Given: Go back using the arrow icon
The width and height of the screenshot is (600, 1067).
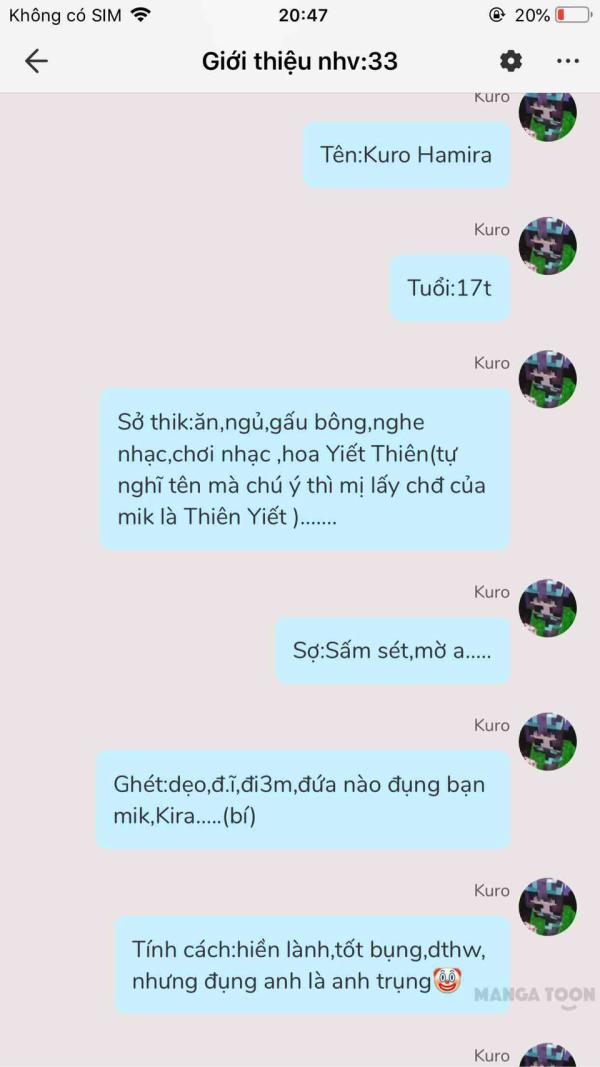Looking at the screenshot, I should coord(36,61).
